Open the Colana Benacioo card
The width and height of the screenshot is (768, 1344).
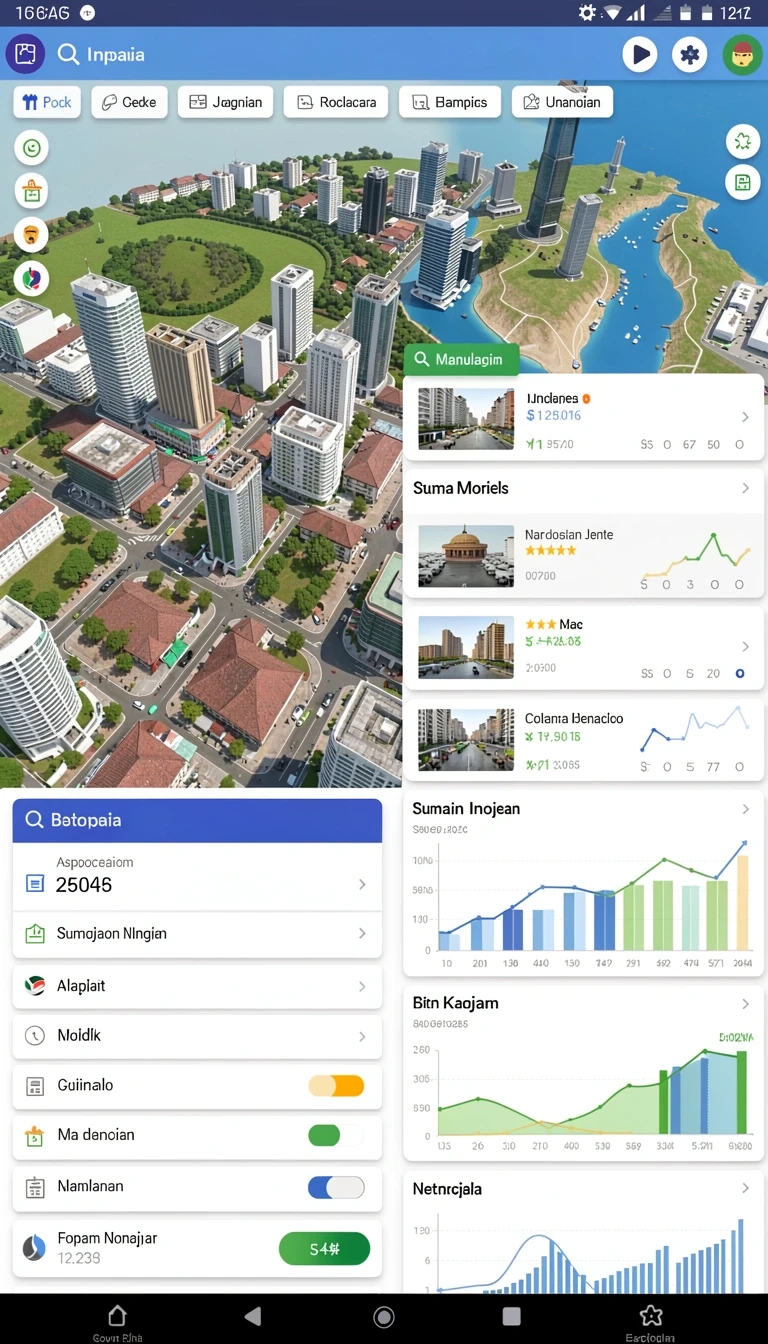pyautogui.click(x=584, y=740)
